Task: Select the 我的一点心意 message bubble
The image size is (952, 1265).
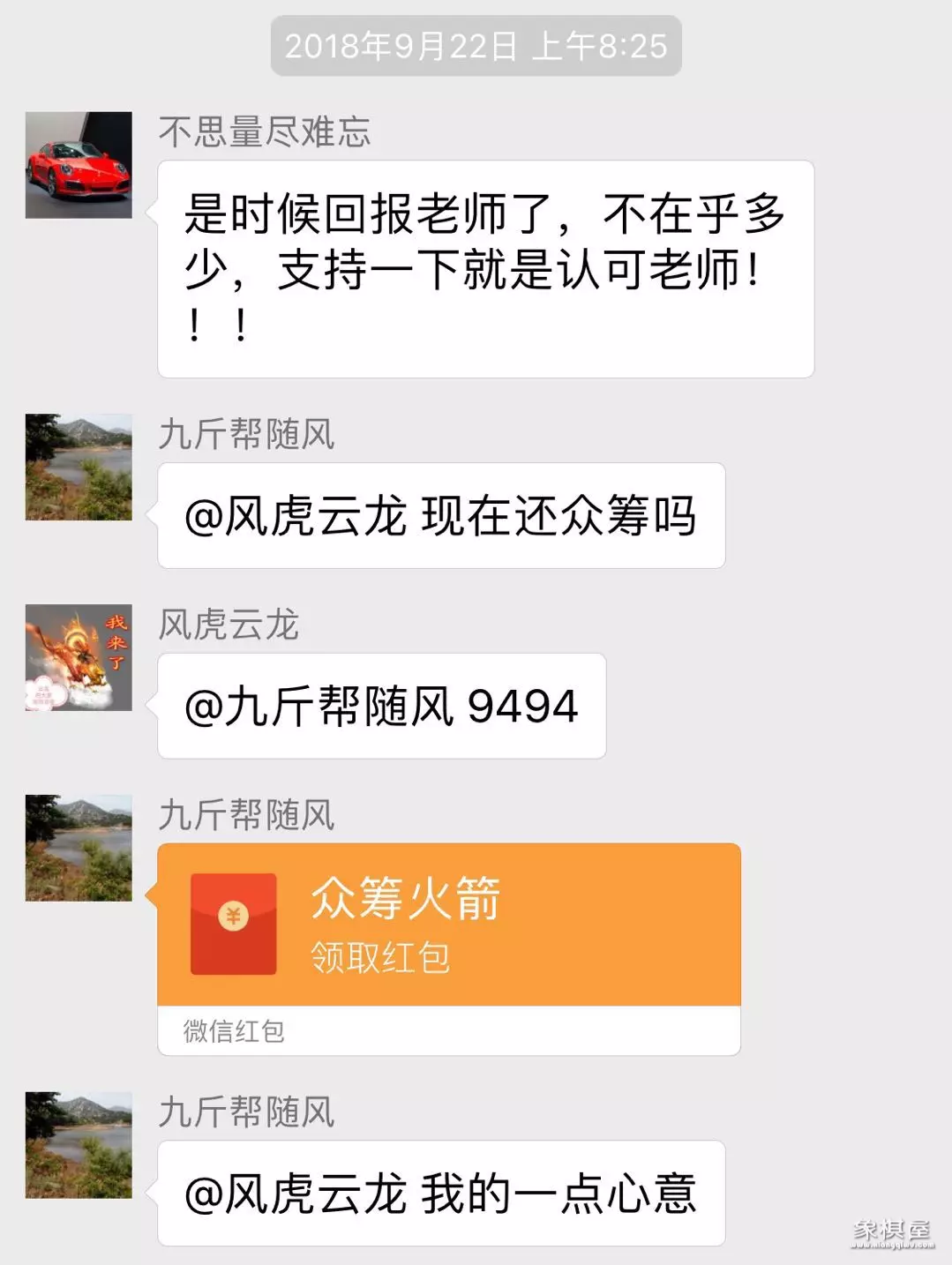Action: pos(441,1191)
